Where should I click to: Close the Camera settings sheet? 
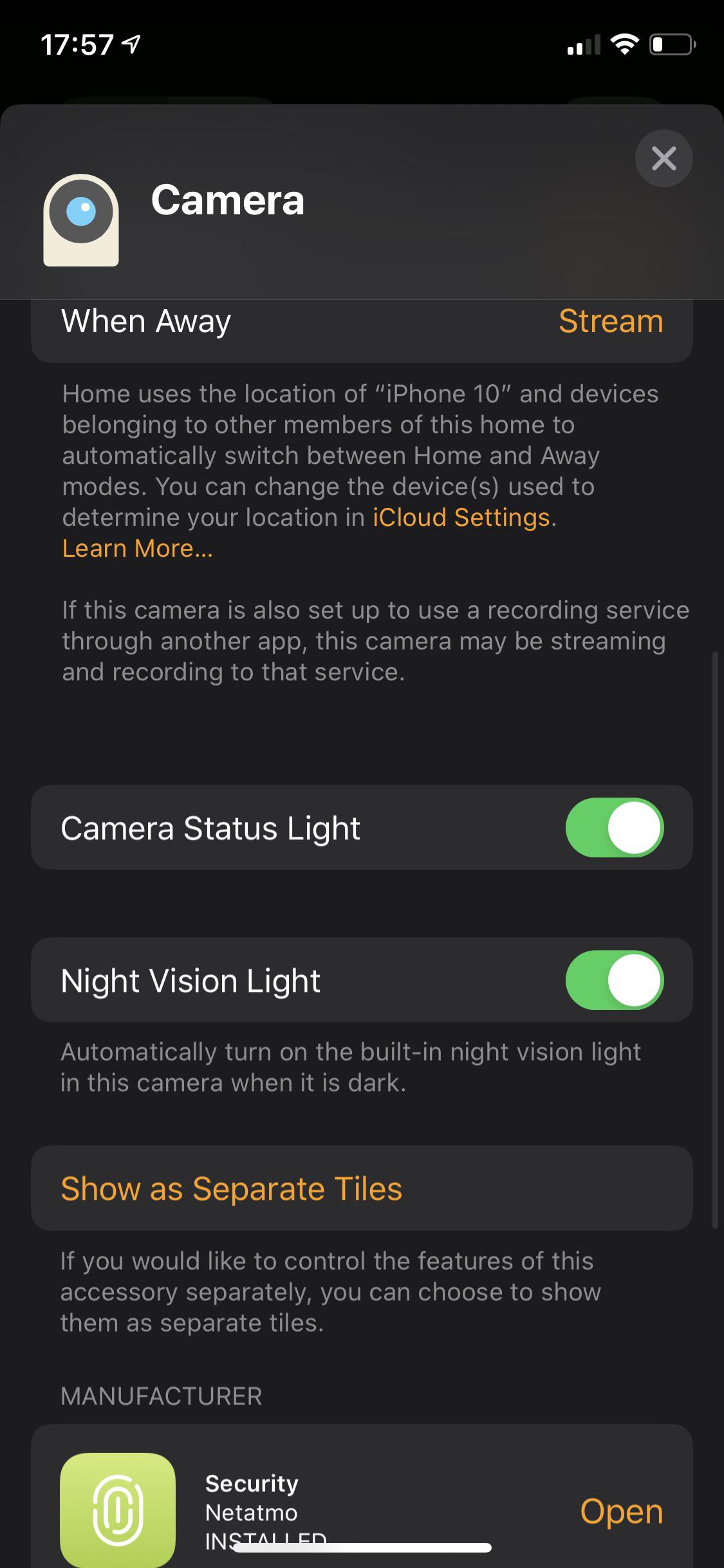pyautogui.click(x=664, y=158)
